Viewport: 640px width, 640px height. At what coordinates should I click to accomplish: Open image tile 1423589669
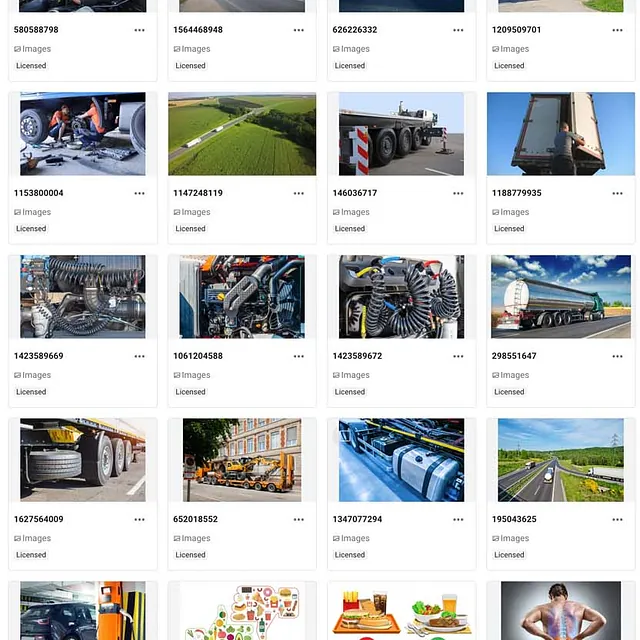pos(83,297)
